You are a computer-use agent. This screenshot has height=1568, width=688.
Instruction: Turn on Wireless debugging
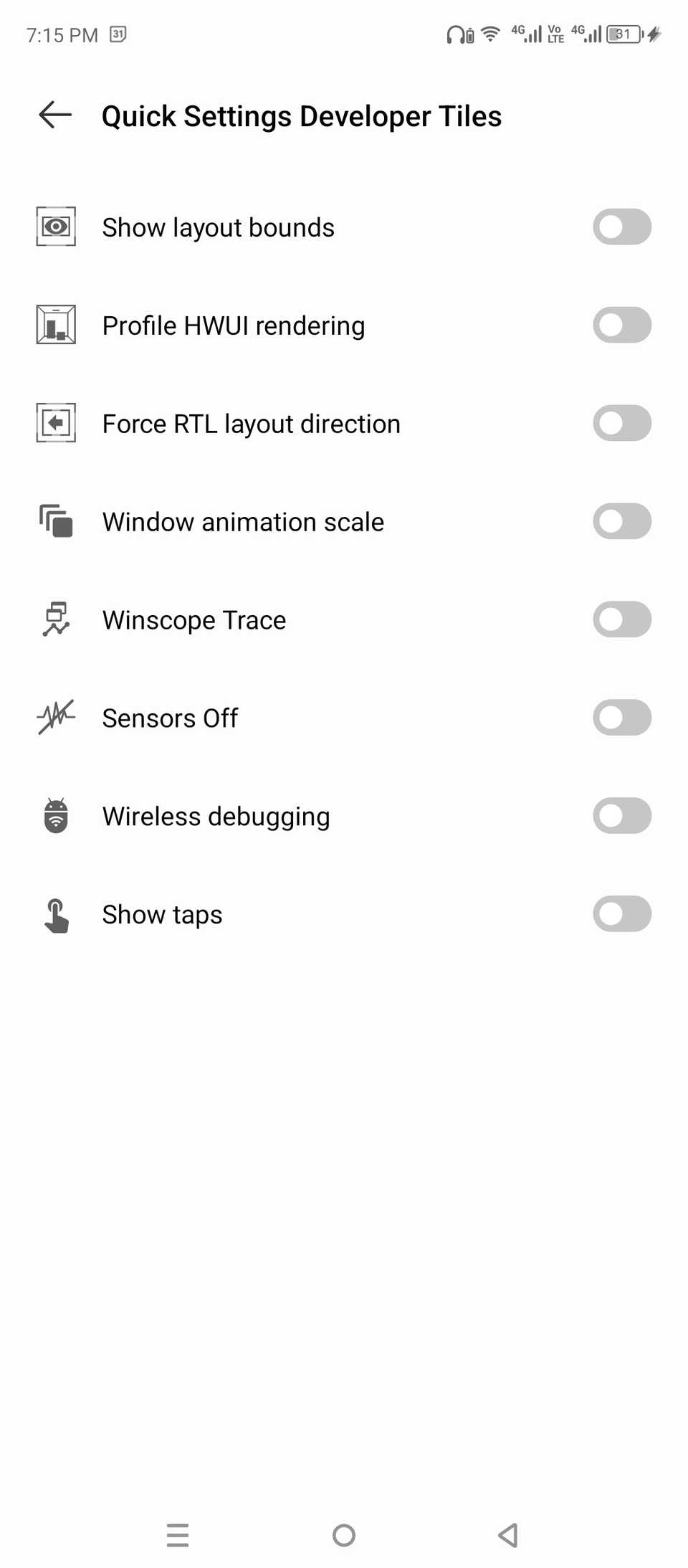621,816
